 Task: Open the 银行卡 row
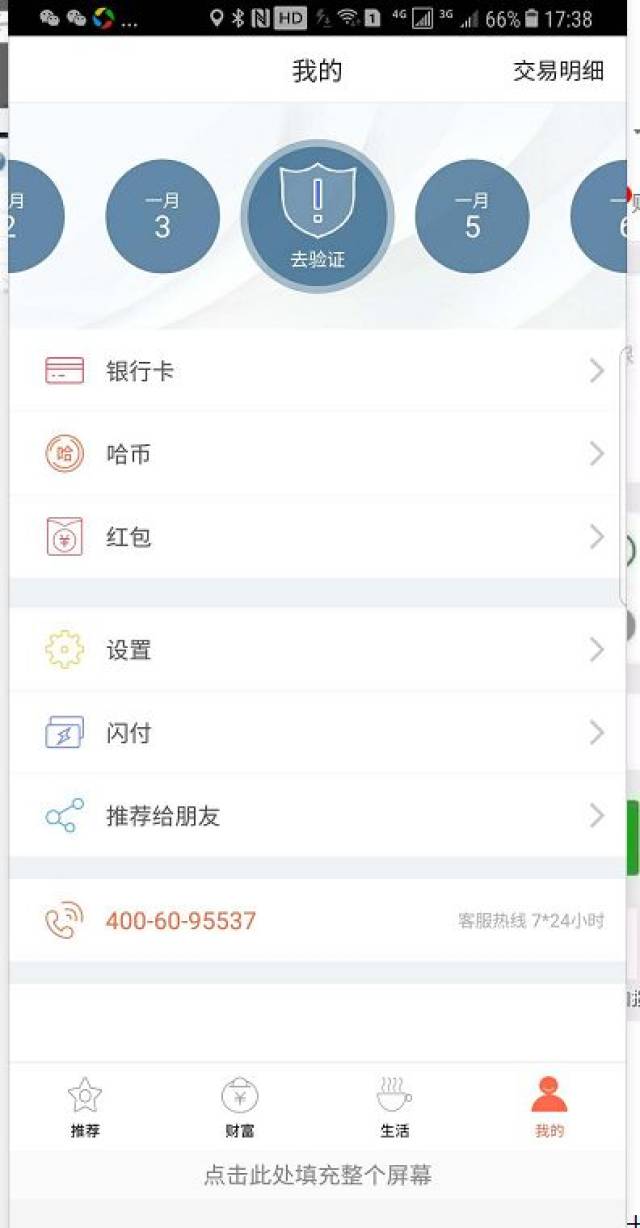pyautogui.click(x=317, y=371)
